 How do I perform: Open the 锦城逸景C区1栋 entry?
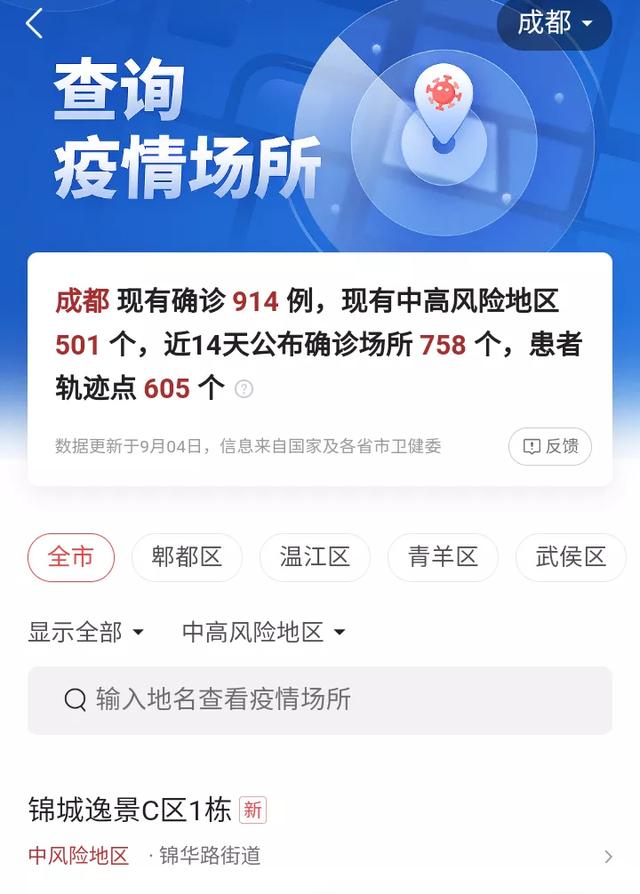pyautogui.click(x=320, y=831)
